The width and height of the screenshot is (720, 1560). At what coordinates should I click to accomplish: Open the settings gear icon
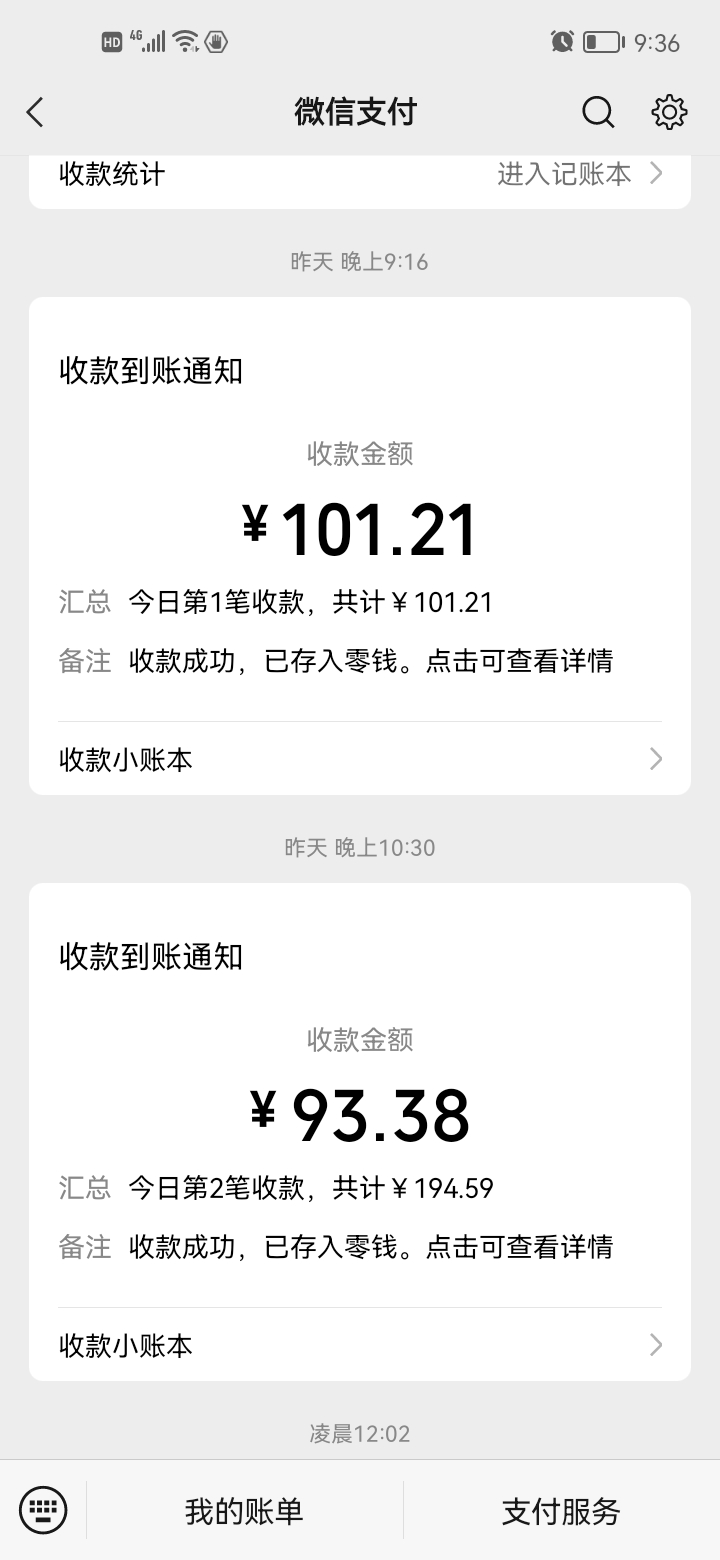669,112
